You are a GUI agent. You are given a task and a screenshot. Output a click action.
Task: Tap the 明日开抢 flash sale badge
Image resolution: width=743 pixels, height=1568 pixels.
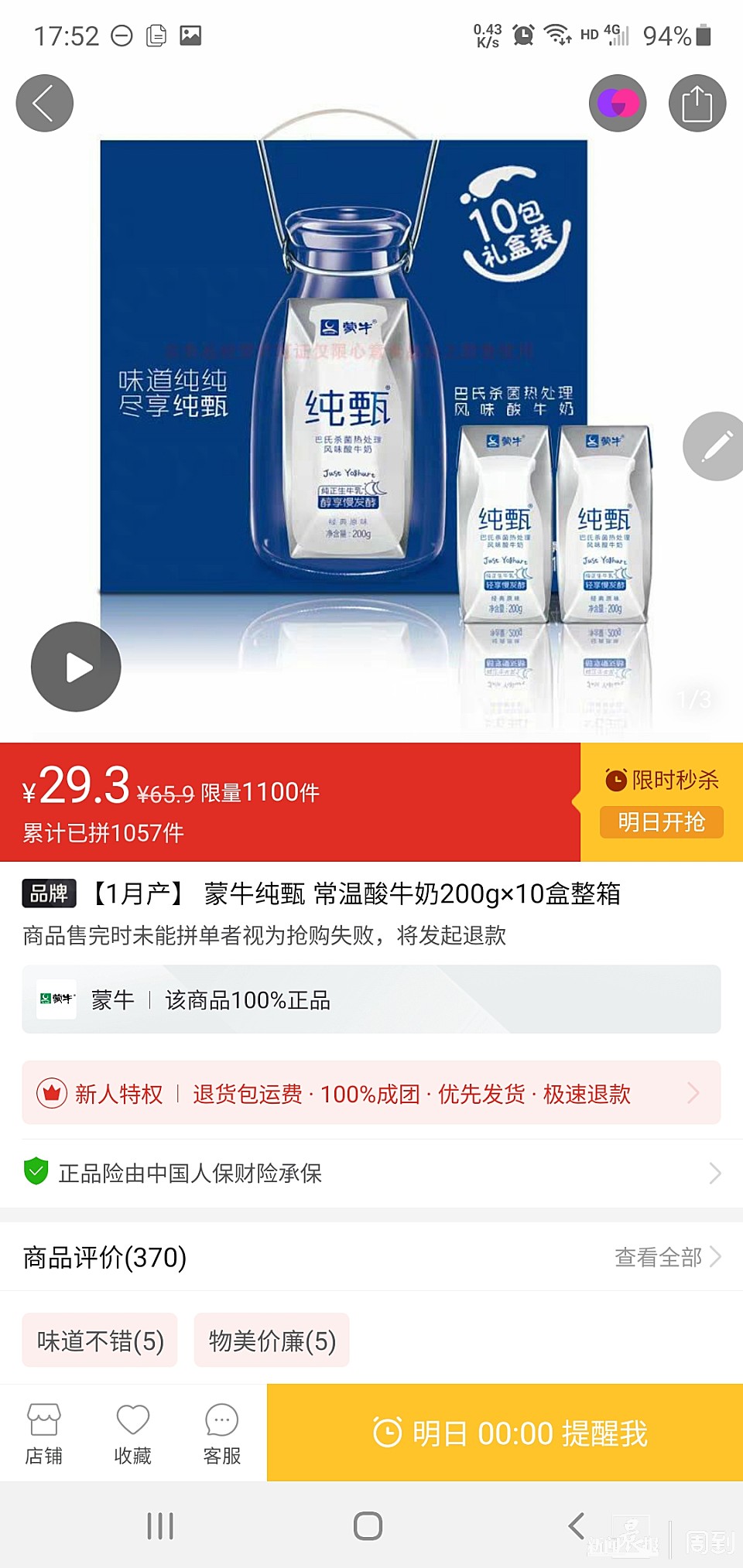(x=661, y=822)
